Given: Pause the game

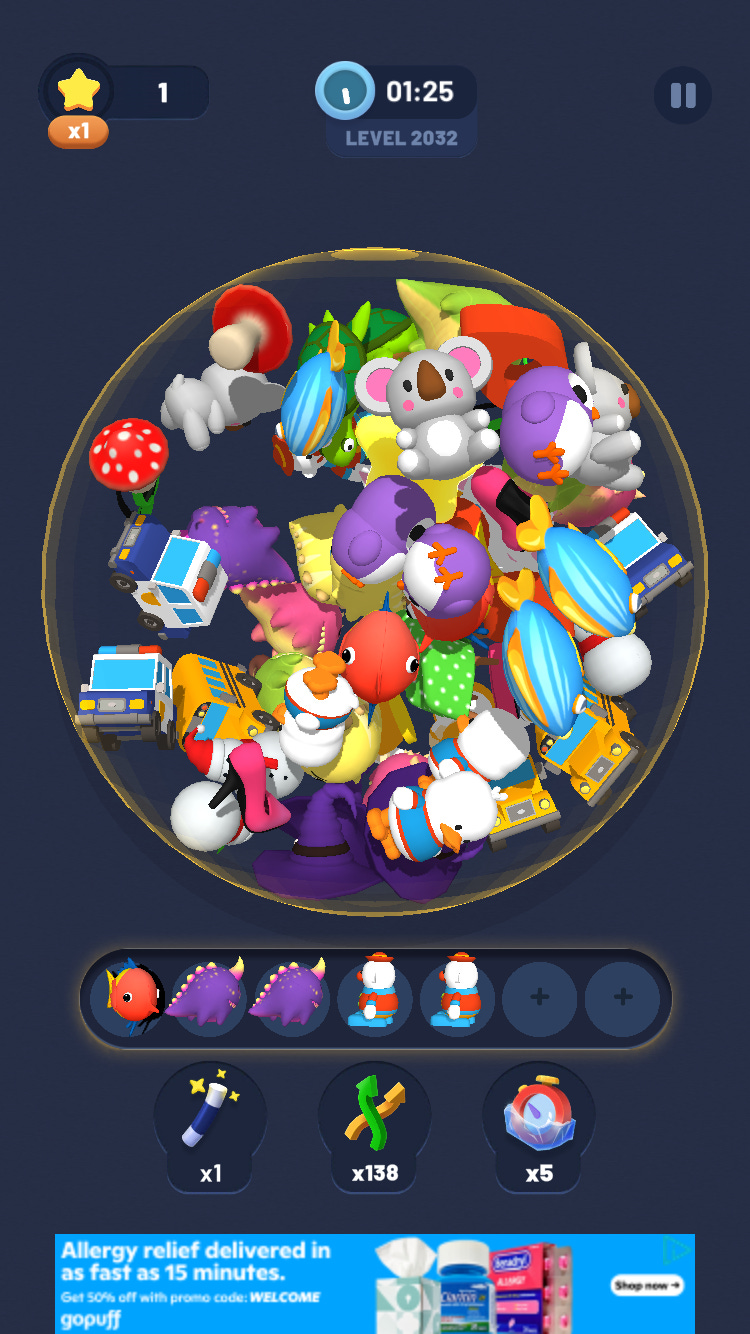Looking at the screenshot, I should click(683, 96).
